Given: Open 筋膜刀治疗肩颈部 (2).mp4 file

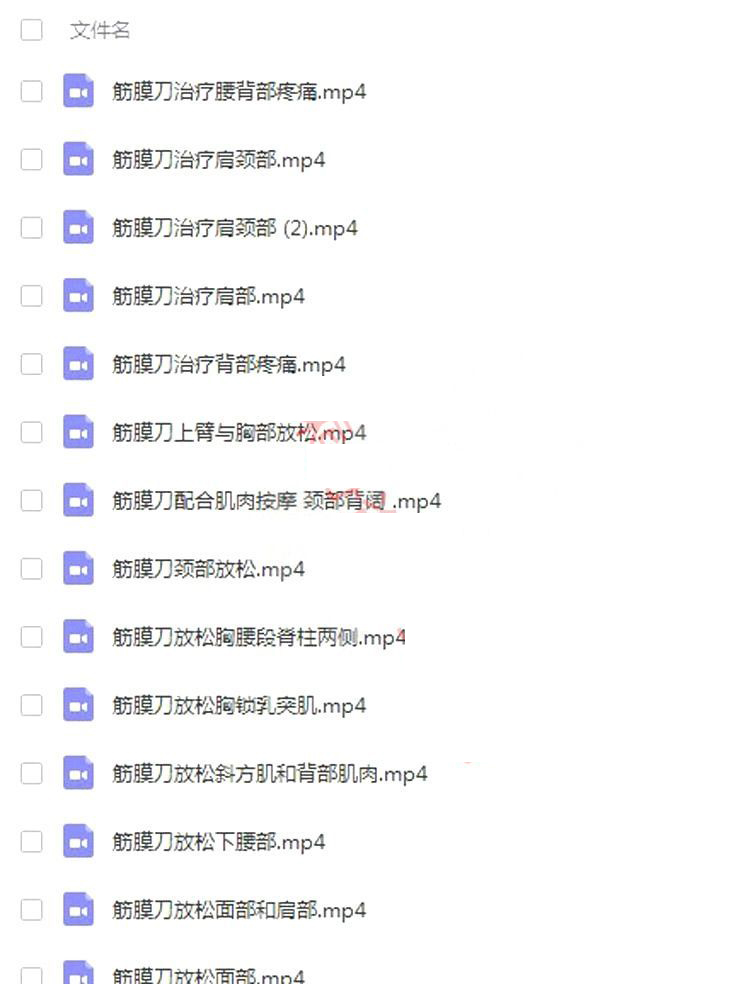Looking at the screenshot, I should click(x=234, y=228).
